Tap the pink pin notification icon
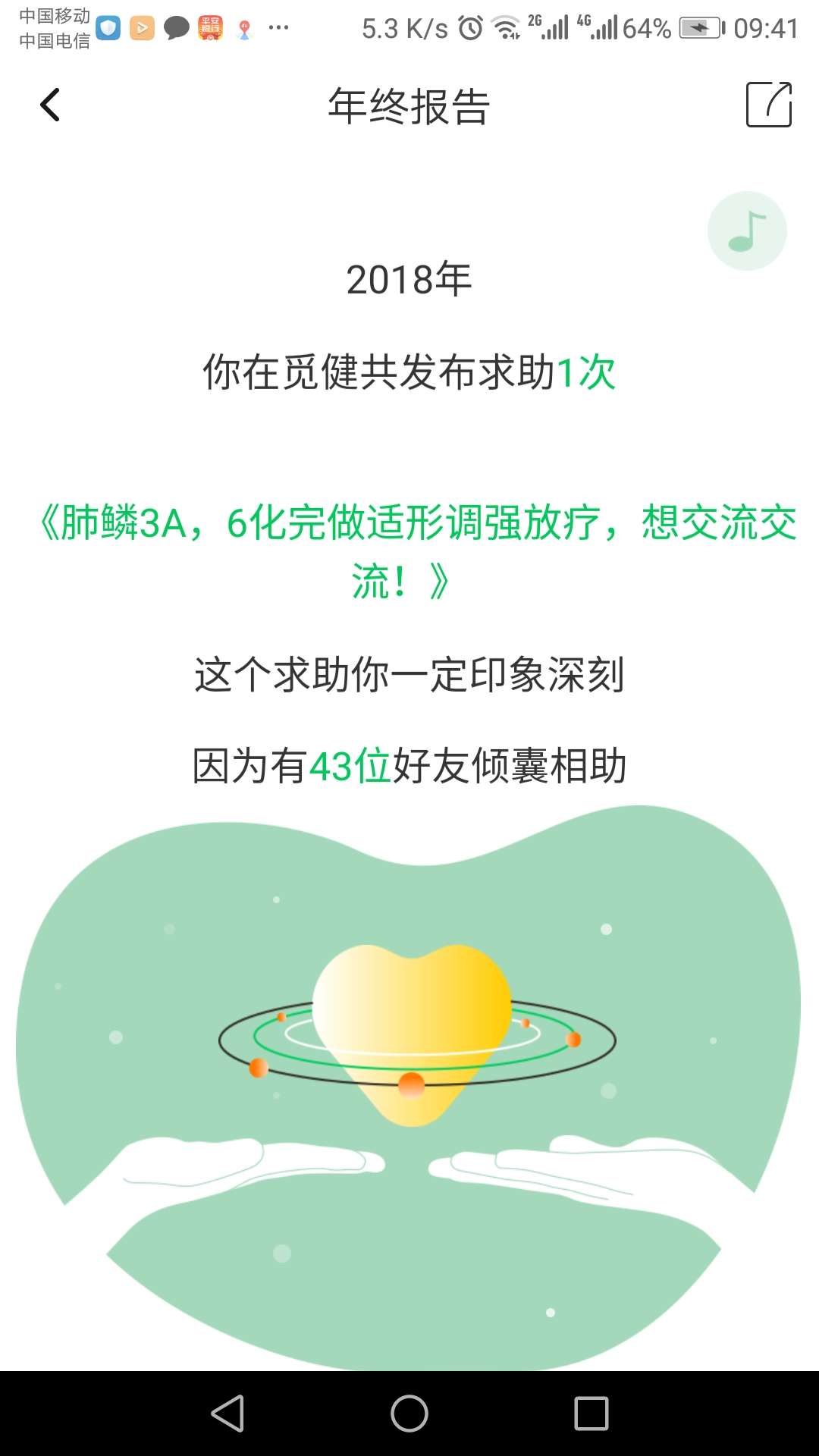Screen dimensions: 819x1456 244,27
